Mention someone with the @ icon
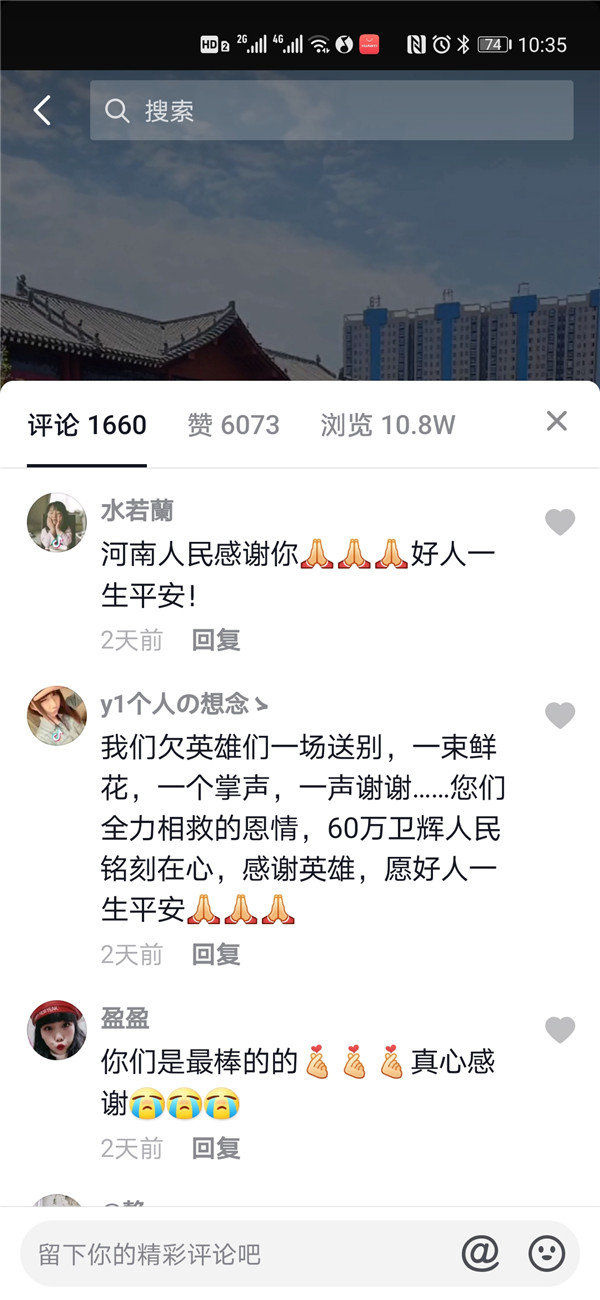 pos(480,1252)
